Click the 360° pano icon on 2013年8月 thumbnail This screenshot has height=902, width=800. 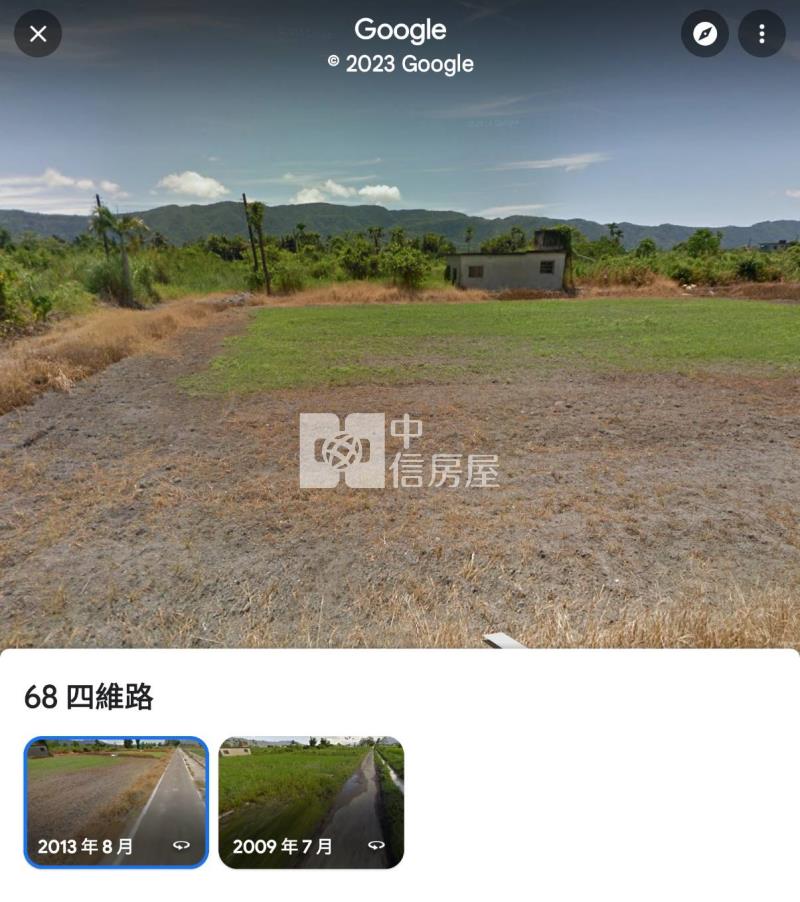click(180, 843)
